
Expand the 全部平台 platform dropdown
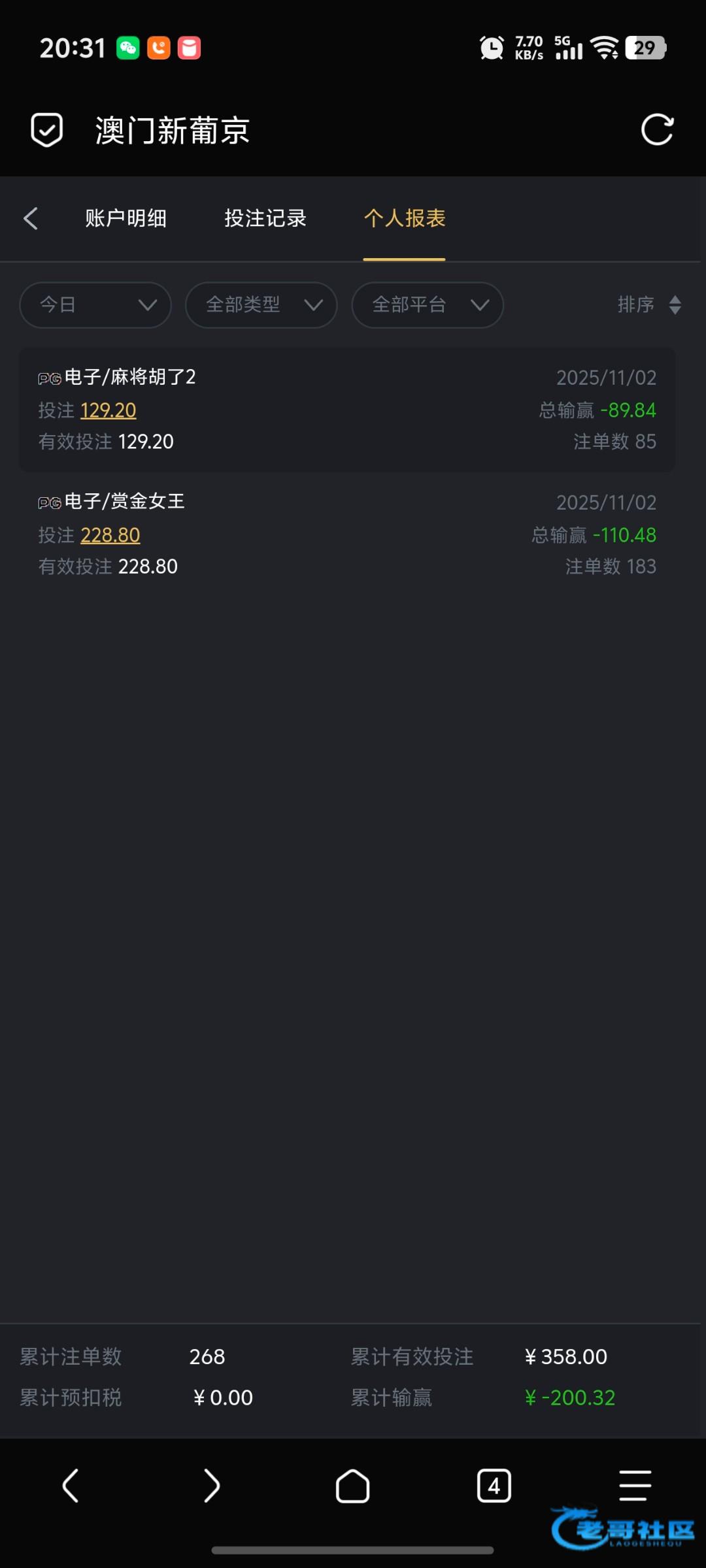point(428,304)
